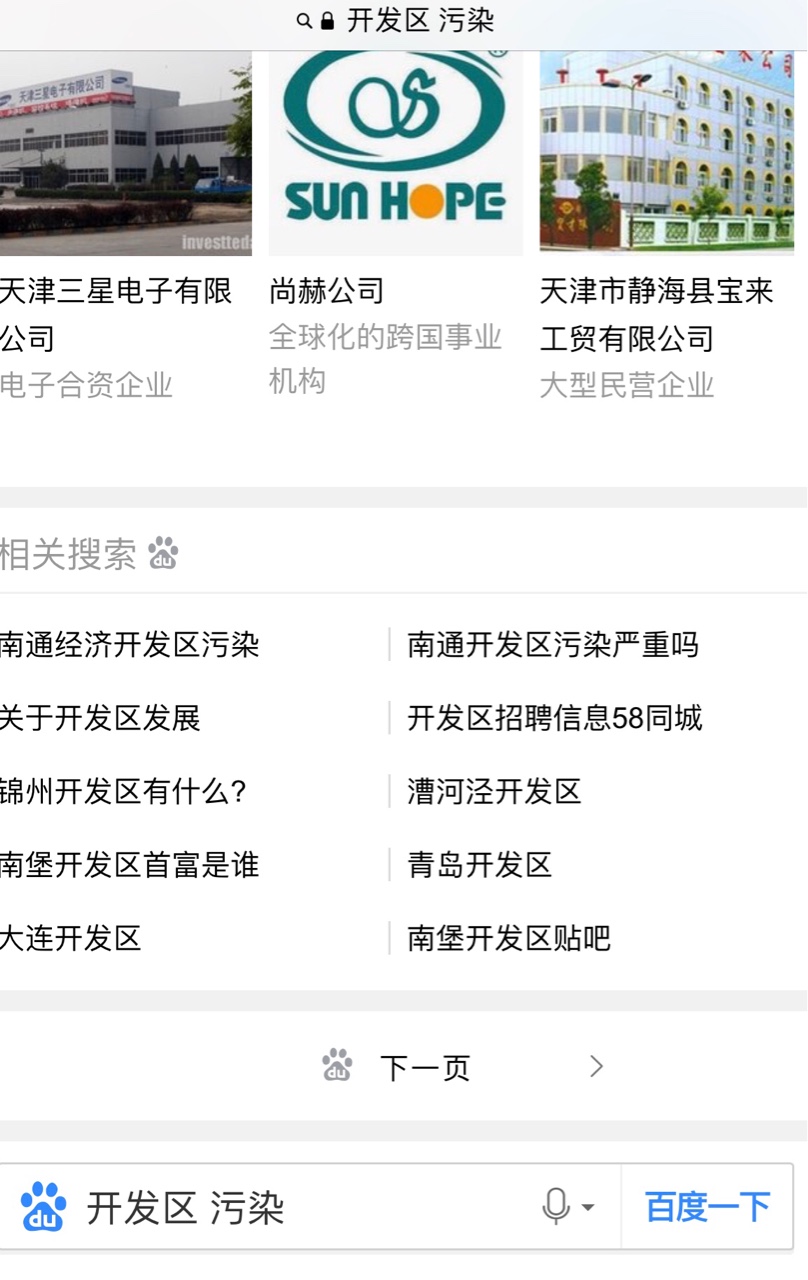Select related search 漕河泾开发区
The image size is (808, 1280).
(x=494, y=792)
